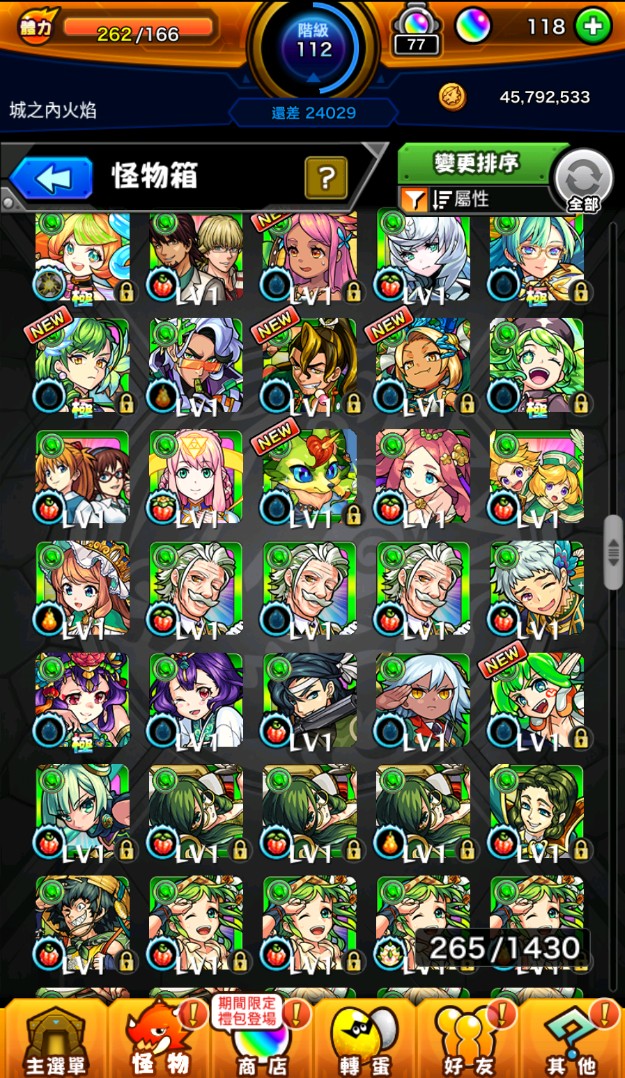625x1078 pixels.
Task: Tap the 全部 refresh toggle button
Action: pos(583,182)
